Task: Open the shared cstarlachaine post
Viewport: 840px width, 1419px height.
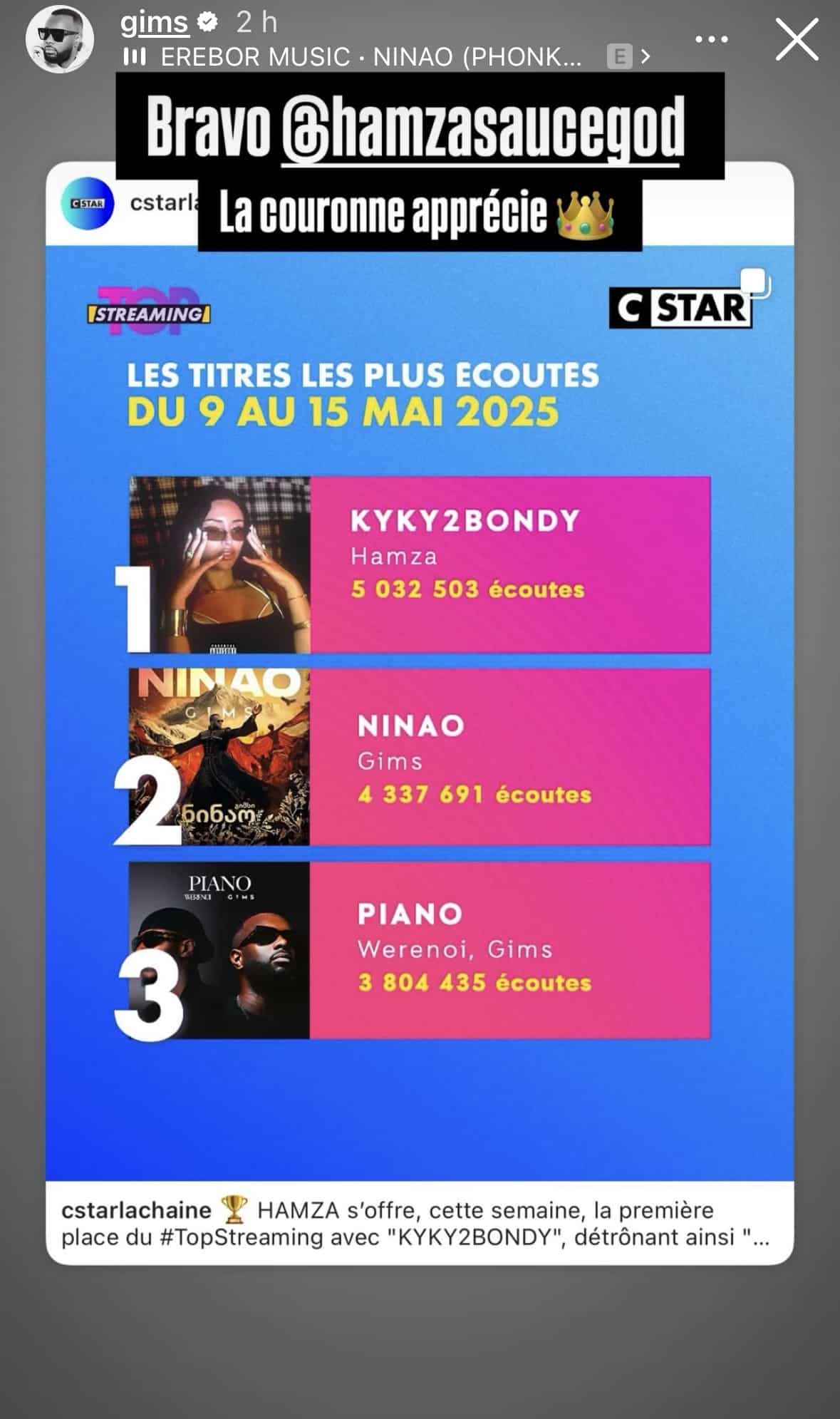Action: tap(420, 713)
